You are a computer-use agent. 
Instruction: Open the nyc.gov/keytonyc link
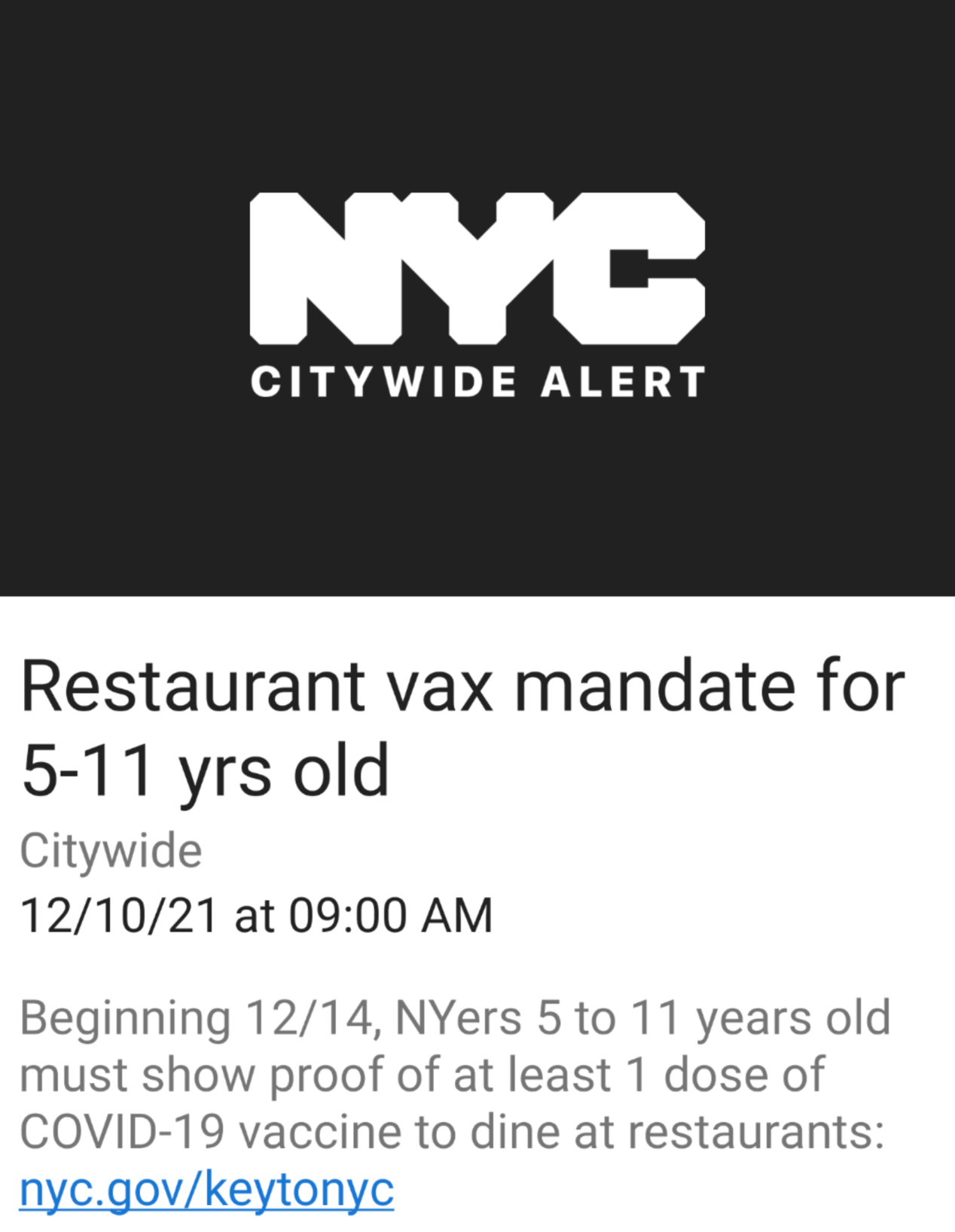tap(206, 1189)
